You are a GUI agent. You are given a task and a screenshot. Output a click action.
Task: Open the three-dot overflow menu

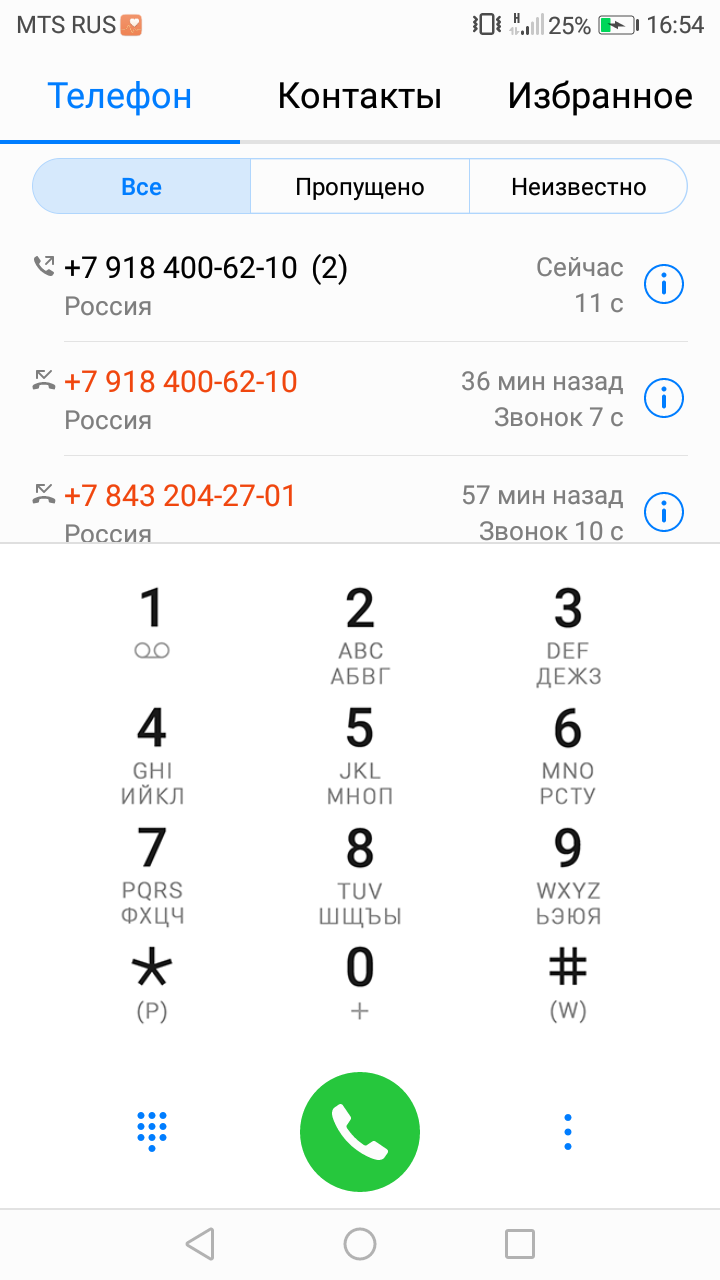point(567,1131)
